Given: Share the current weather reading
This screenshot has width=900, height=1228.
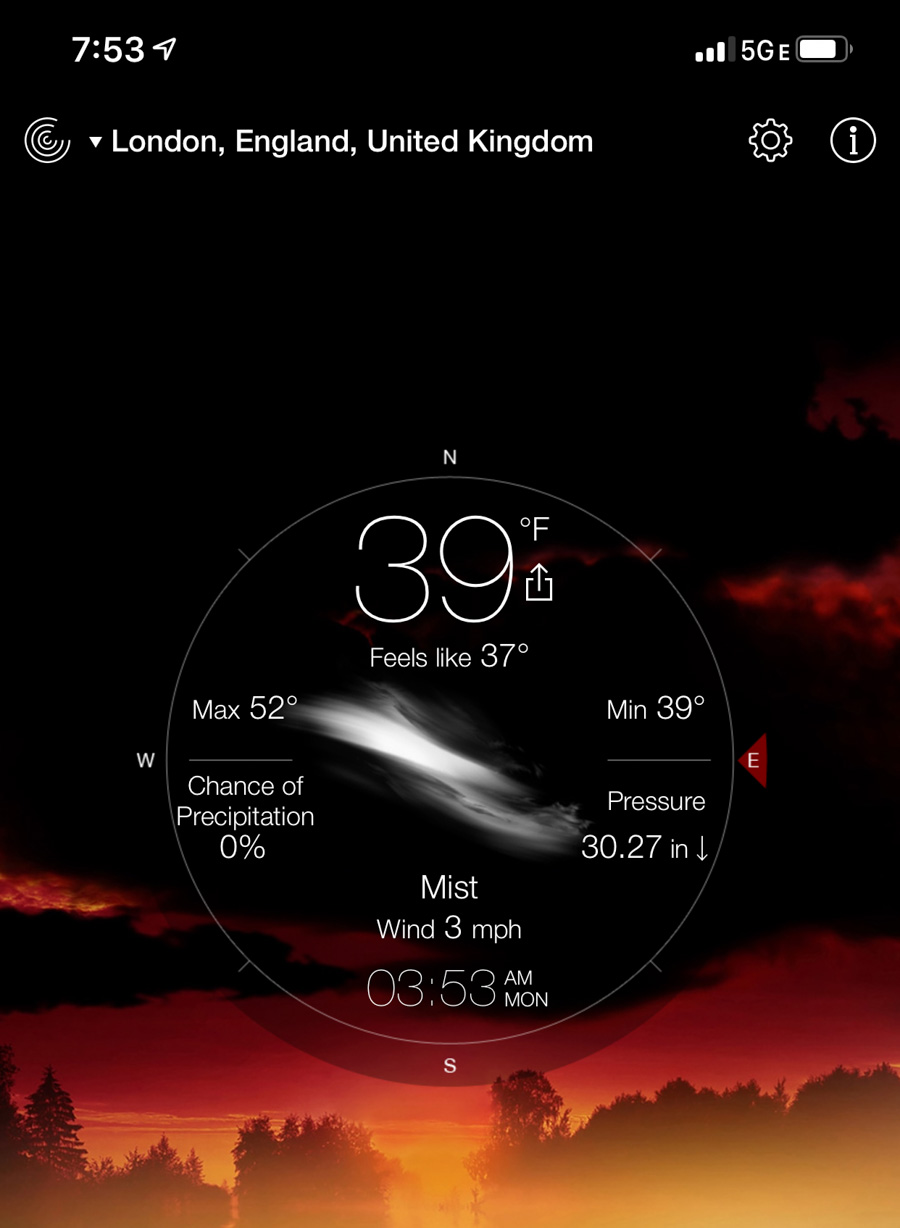Looking at the screenshot, I should [x=539, y=583].
